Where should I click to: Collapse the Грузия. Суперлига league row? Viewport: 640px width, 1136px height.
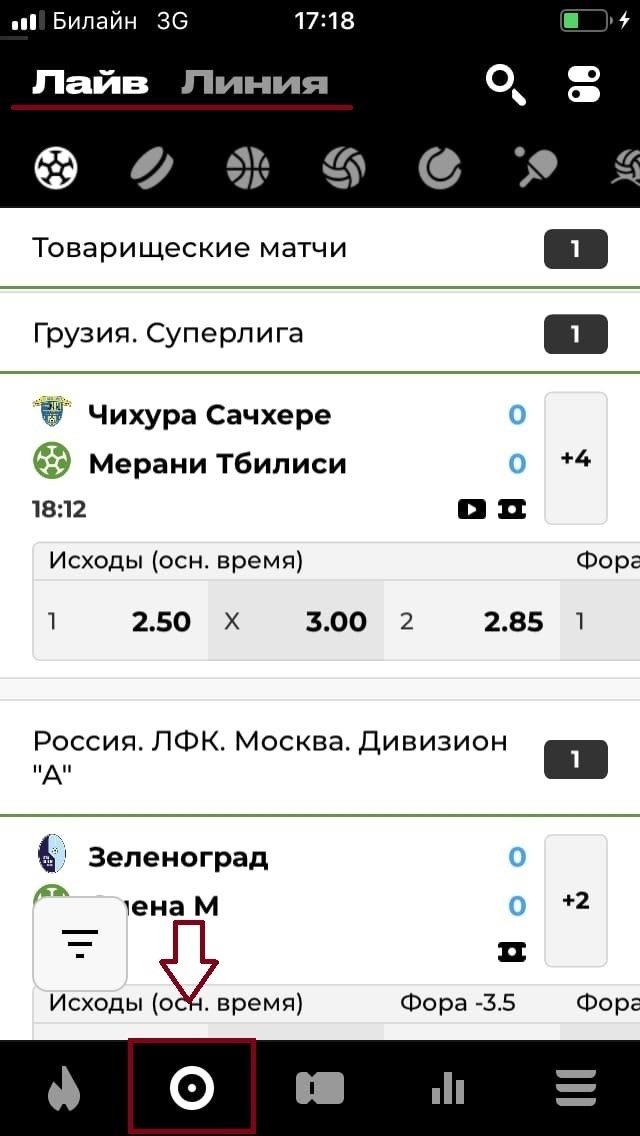320,333
